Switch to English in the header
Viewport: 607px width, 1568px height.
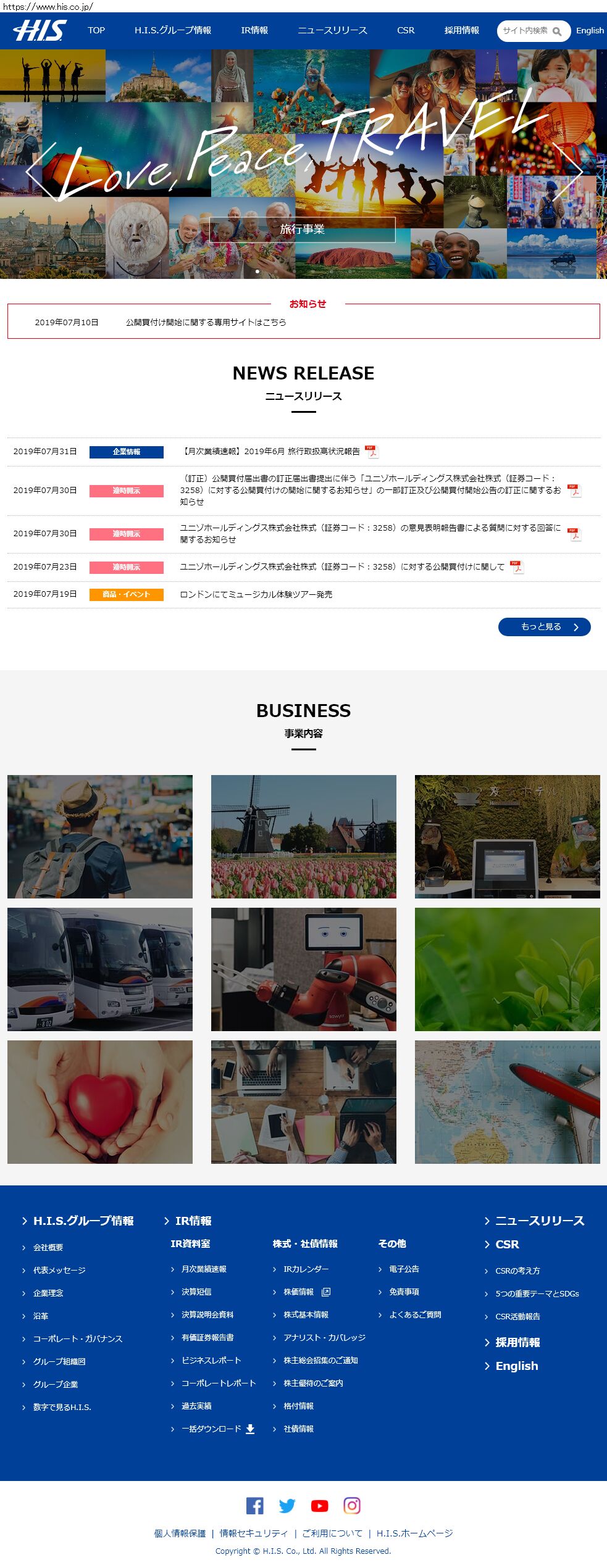click(x=590, y=30)
